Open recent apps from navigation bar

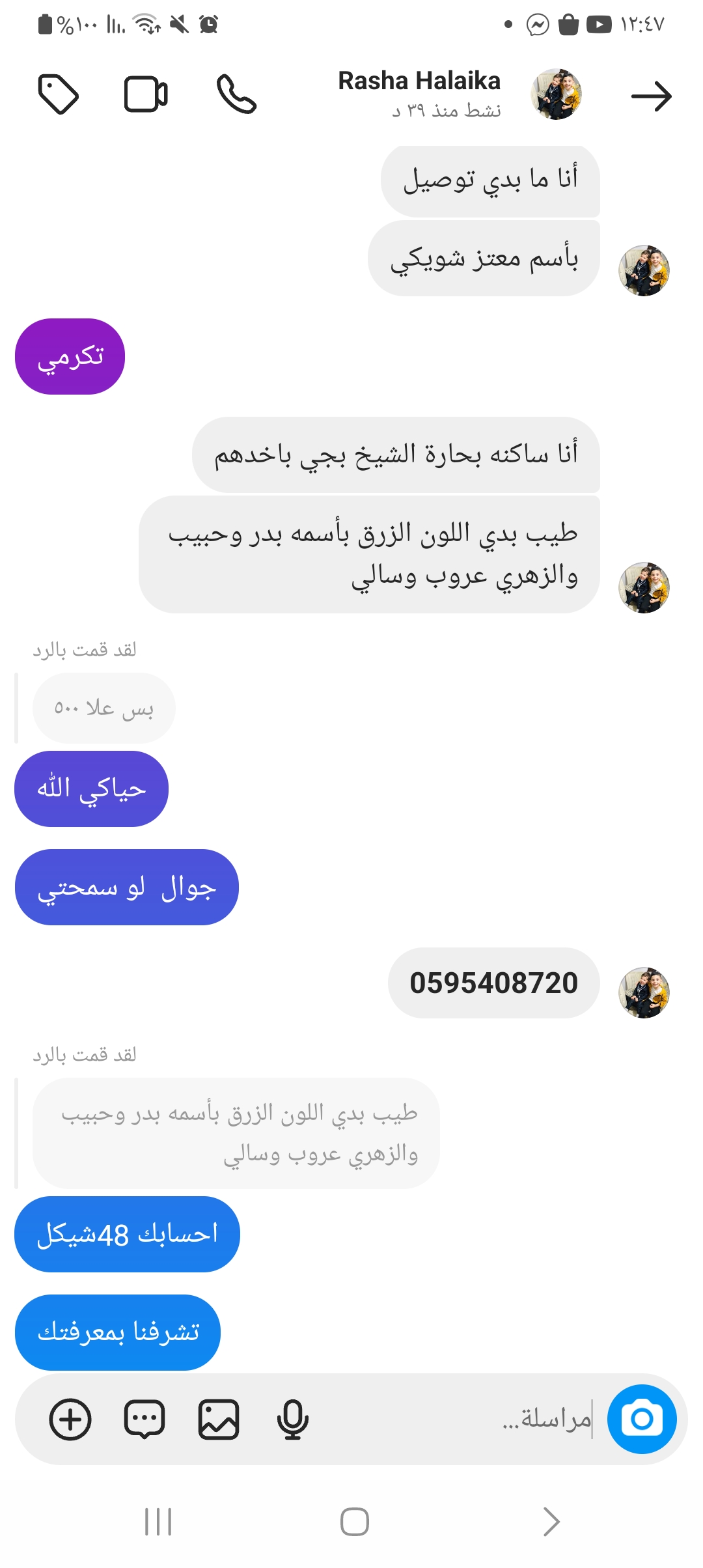[x=158, y=1522]
